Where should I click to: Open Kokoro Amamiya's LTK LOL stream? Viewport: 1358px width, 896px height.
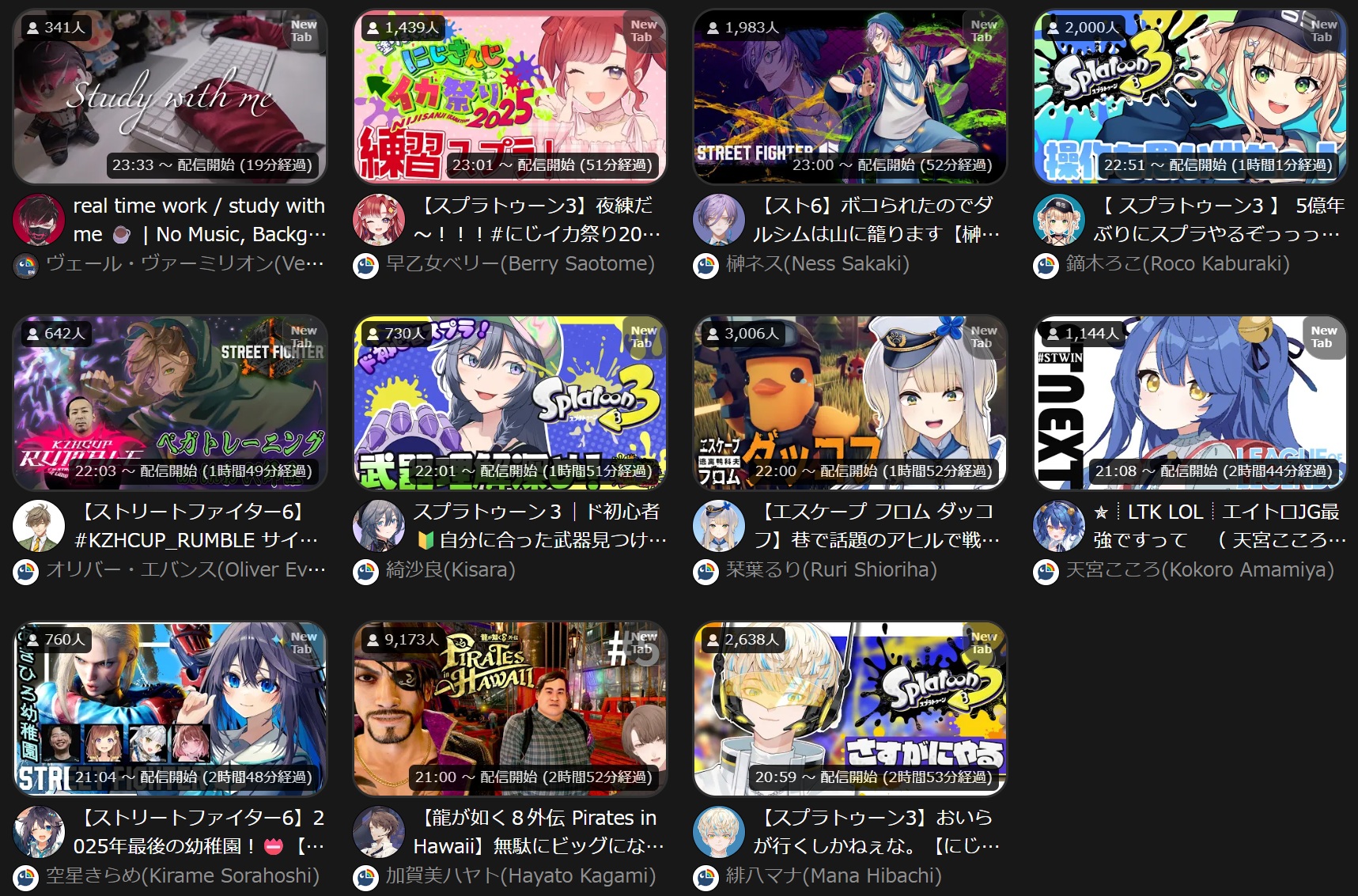(x=1190, y=402)
